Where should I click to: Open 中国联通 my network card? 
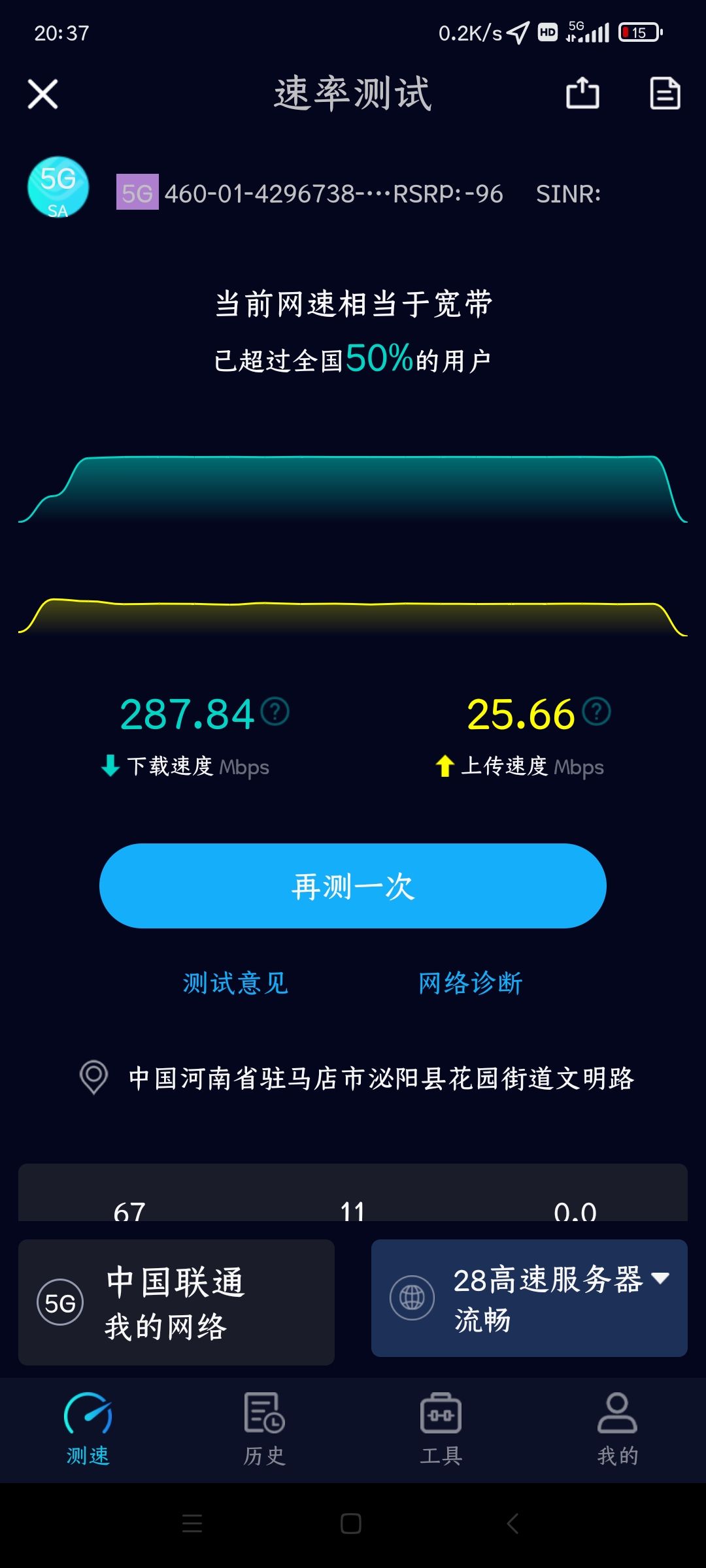point(176,1302)
